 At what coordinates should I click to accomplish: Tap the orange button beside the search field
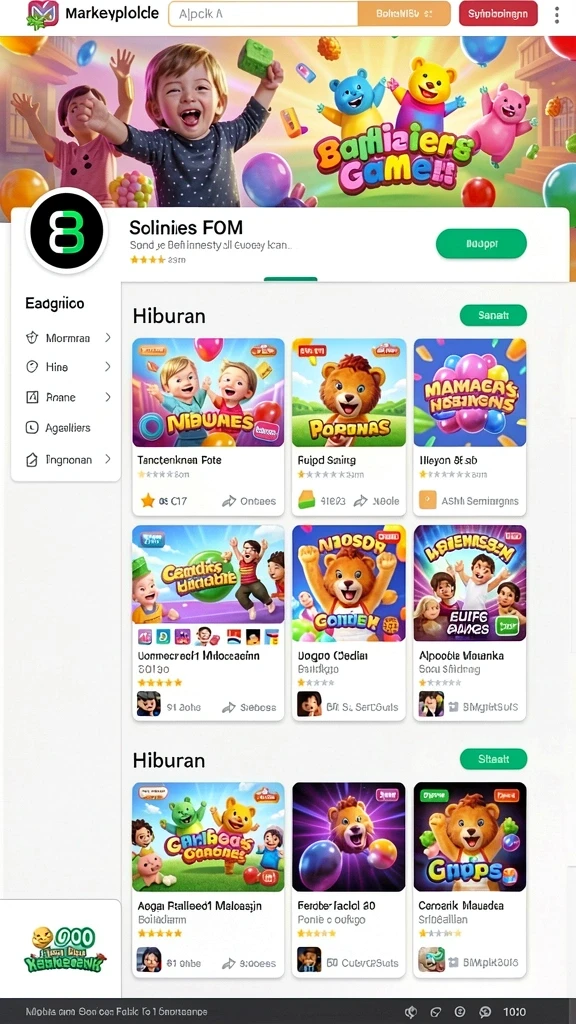[x=404, y=14]
